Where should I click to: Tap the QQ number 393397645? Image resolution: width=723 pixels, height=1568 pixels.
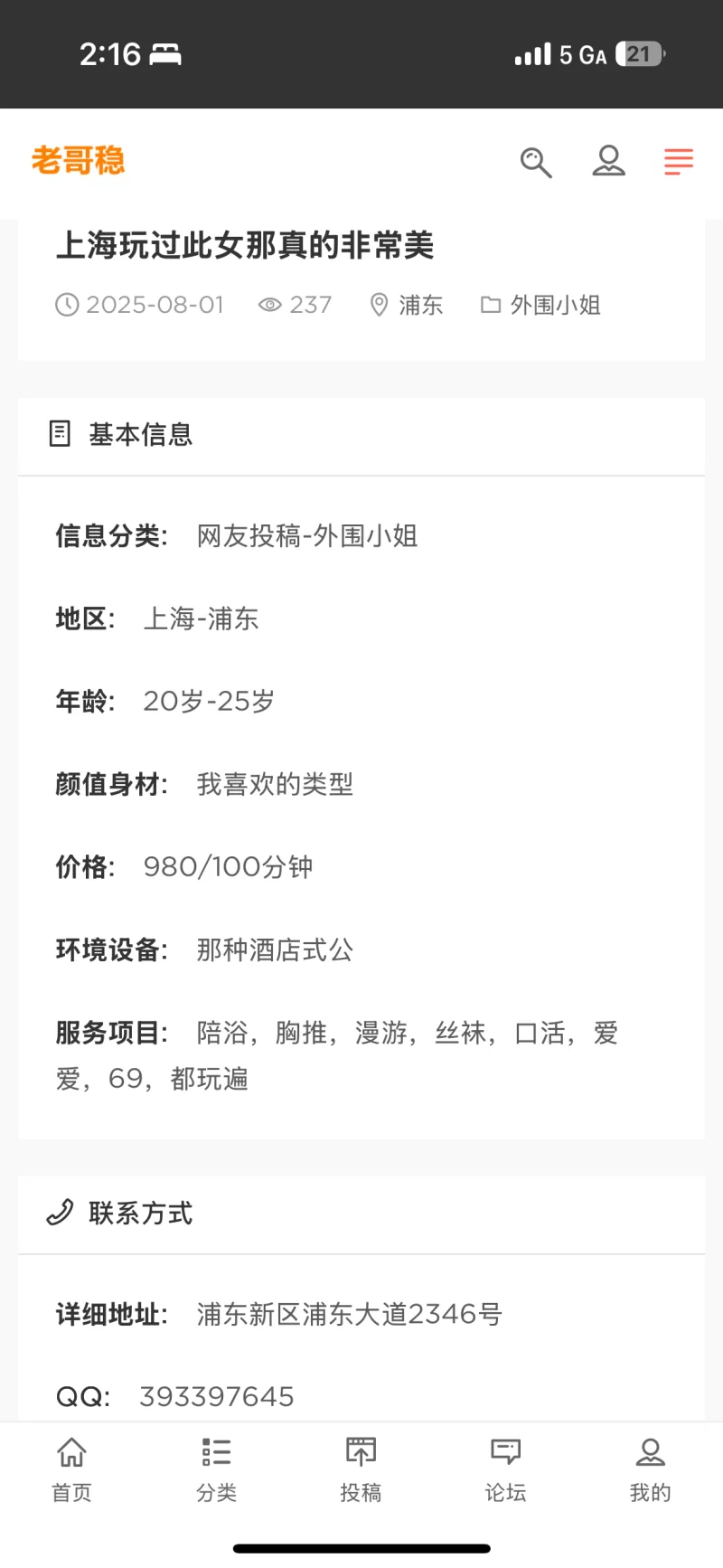216,1396
